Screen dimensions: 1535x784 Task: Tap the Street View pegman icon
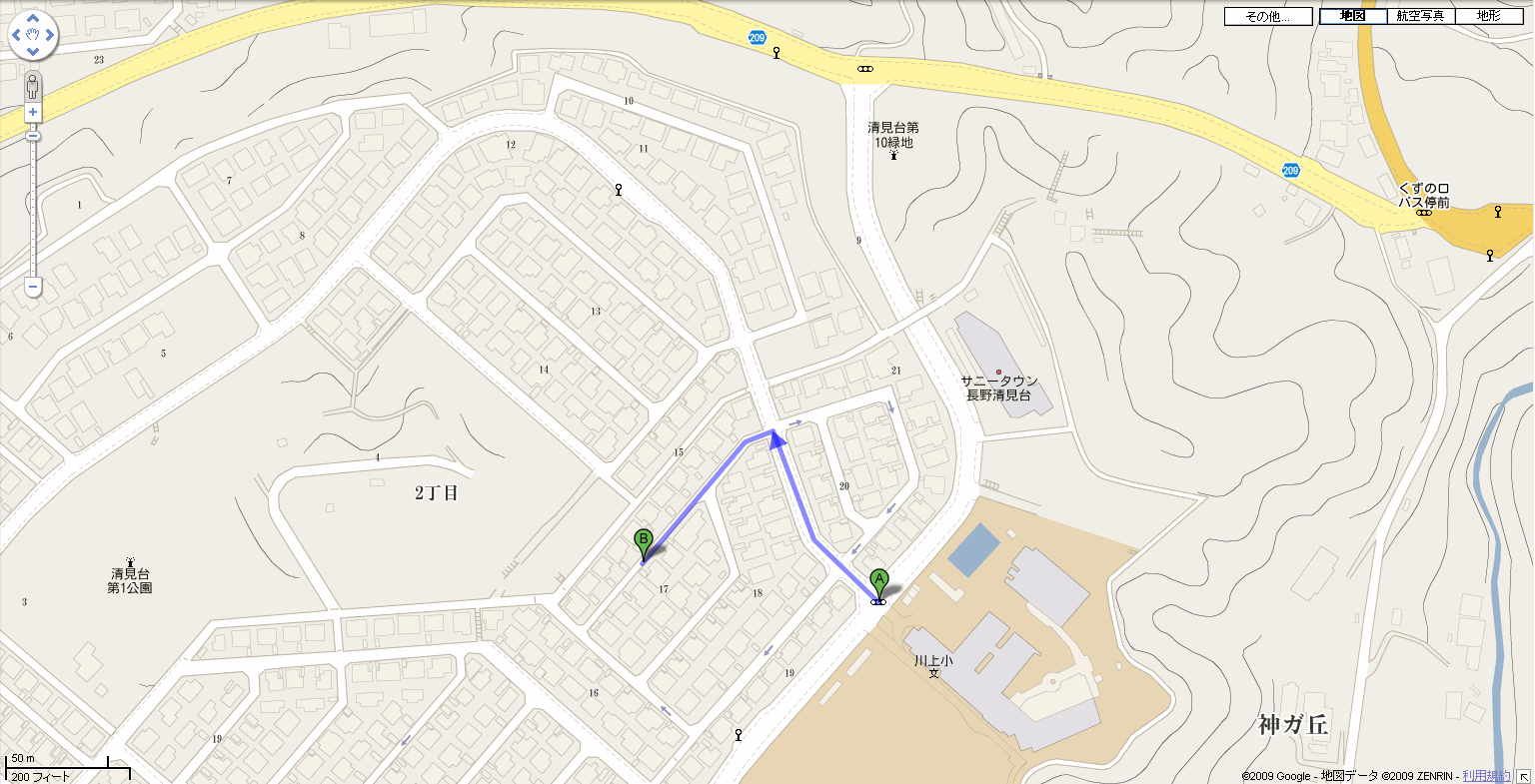click(33, 86)
